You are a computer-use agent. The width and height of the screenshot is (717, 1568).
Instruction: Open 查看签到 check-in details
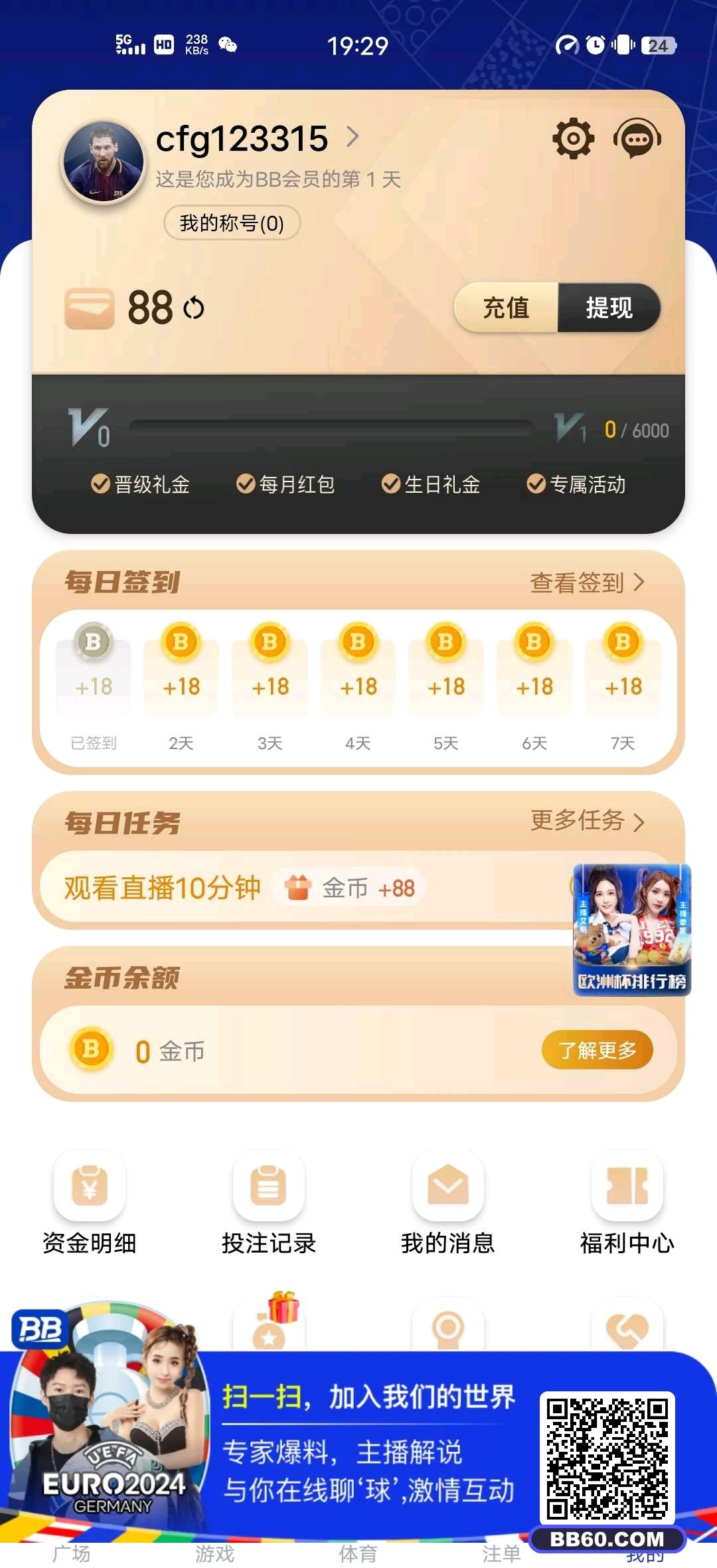(587, 582)
